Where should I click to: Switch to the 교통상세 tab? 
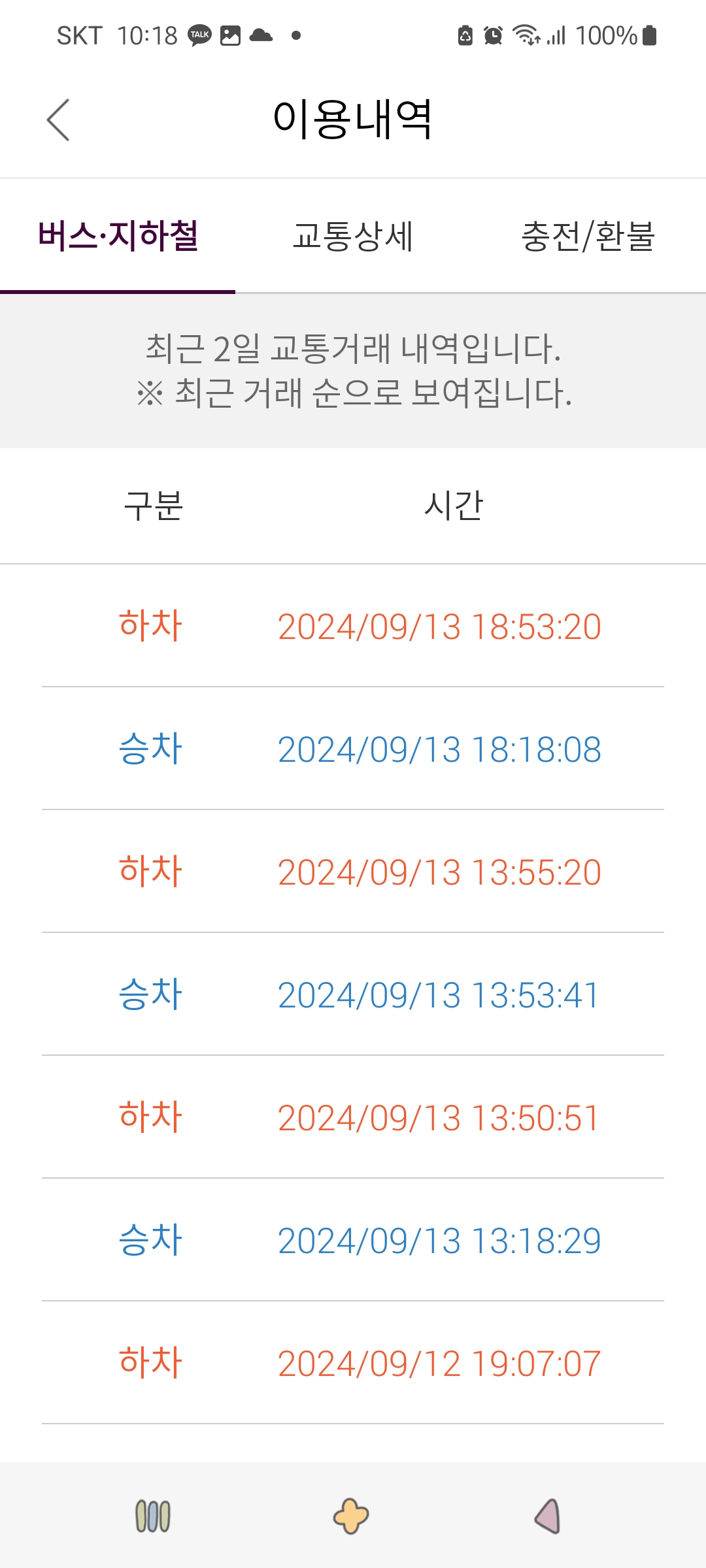[353, 236]
